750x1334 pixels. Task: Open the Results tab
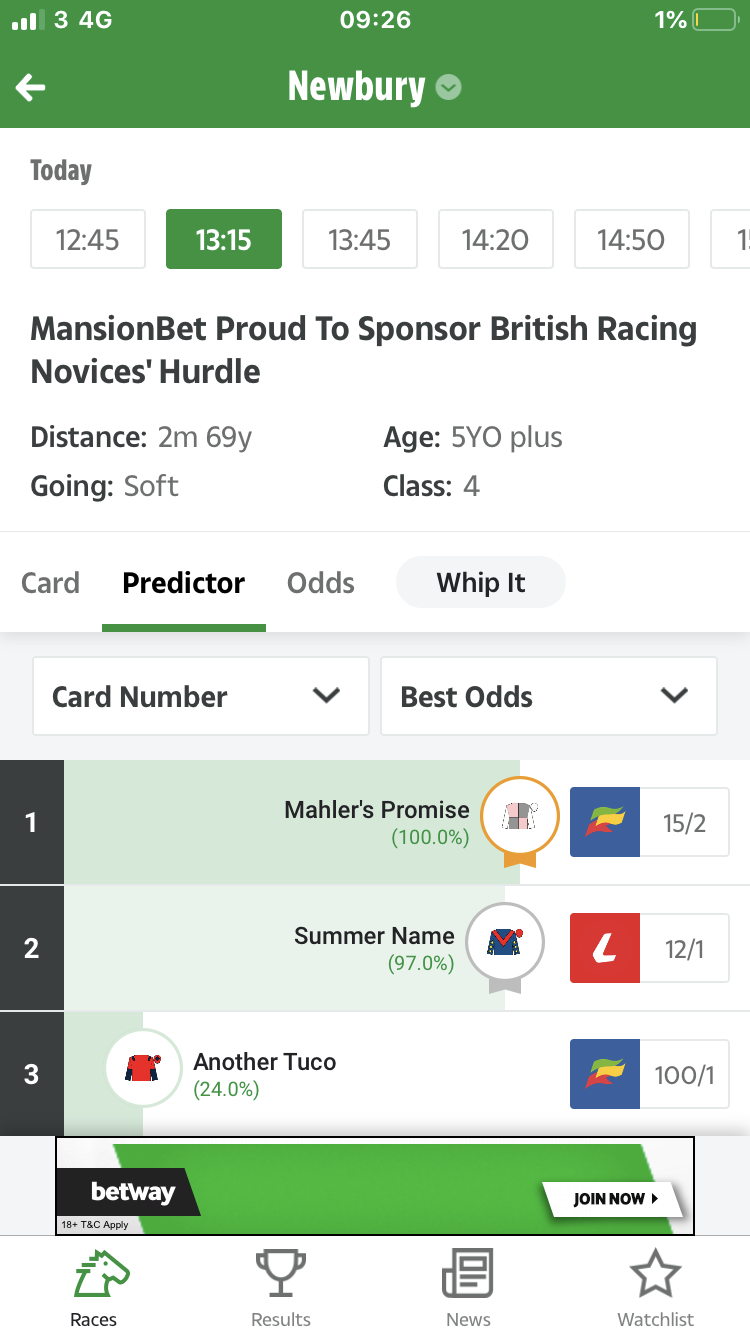pos(281,1288)
